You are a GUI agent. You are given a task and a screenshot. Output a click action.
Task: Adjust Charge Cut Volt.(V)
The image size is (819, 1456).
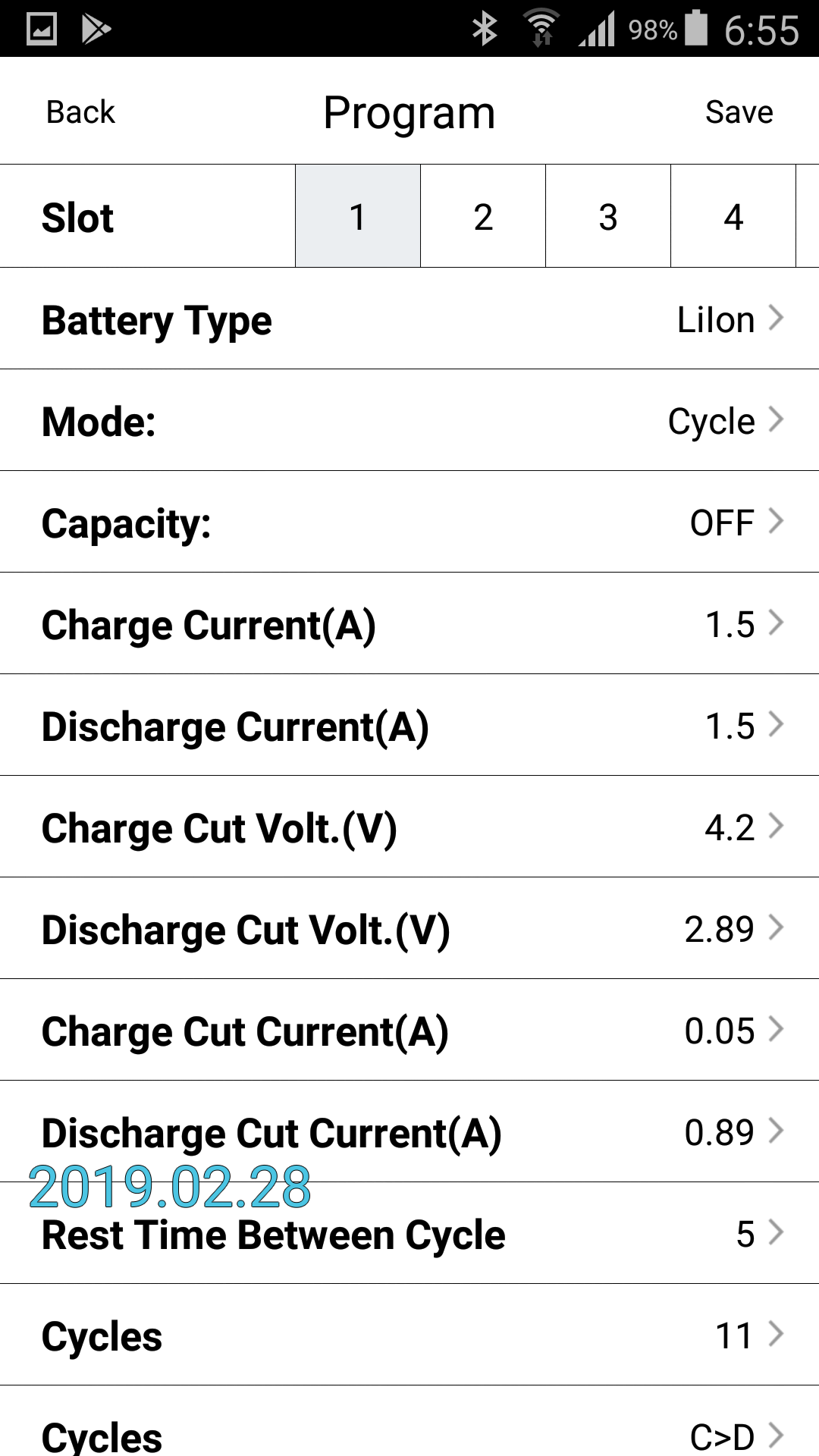point(409,827)
